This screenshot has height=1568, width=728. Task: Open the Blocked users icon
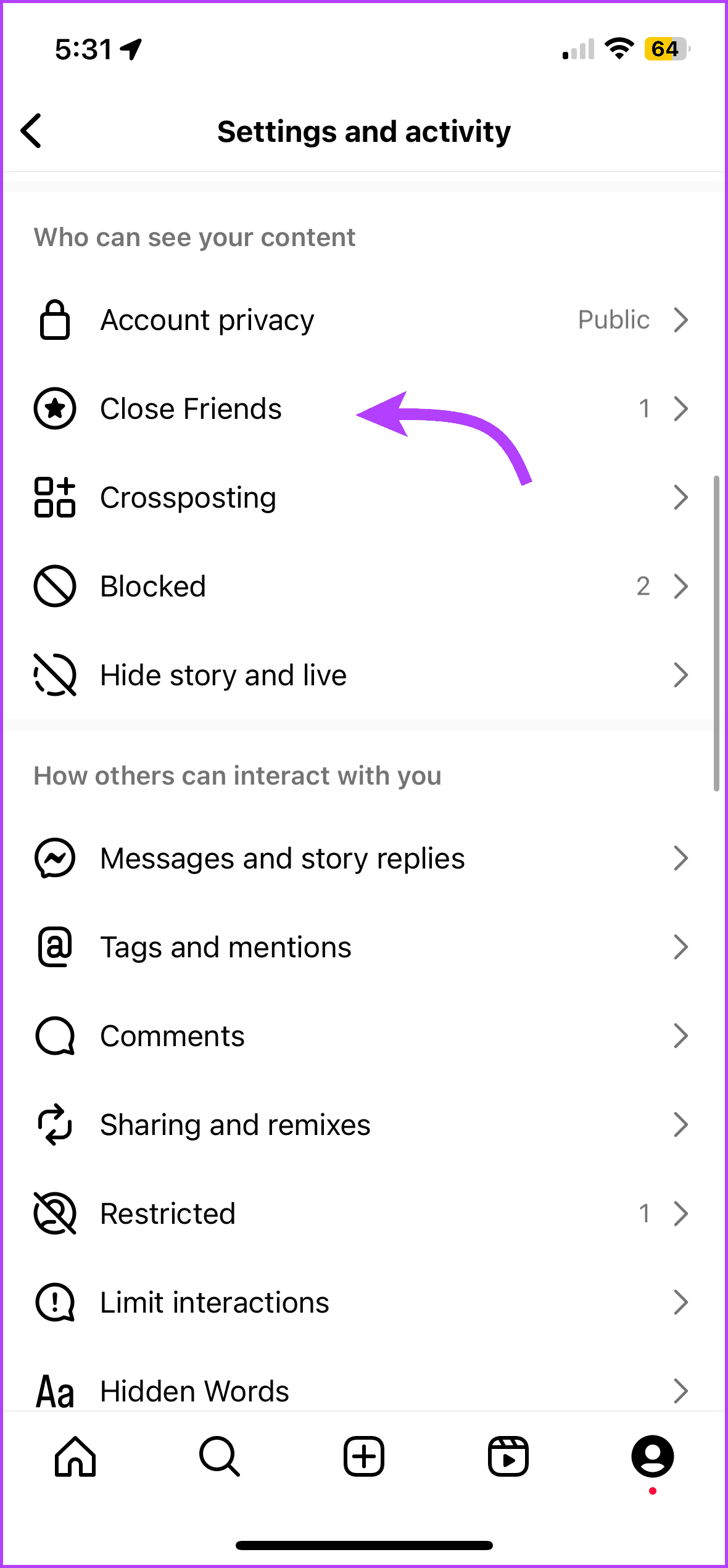coord(54,587)
